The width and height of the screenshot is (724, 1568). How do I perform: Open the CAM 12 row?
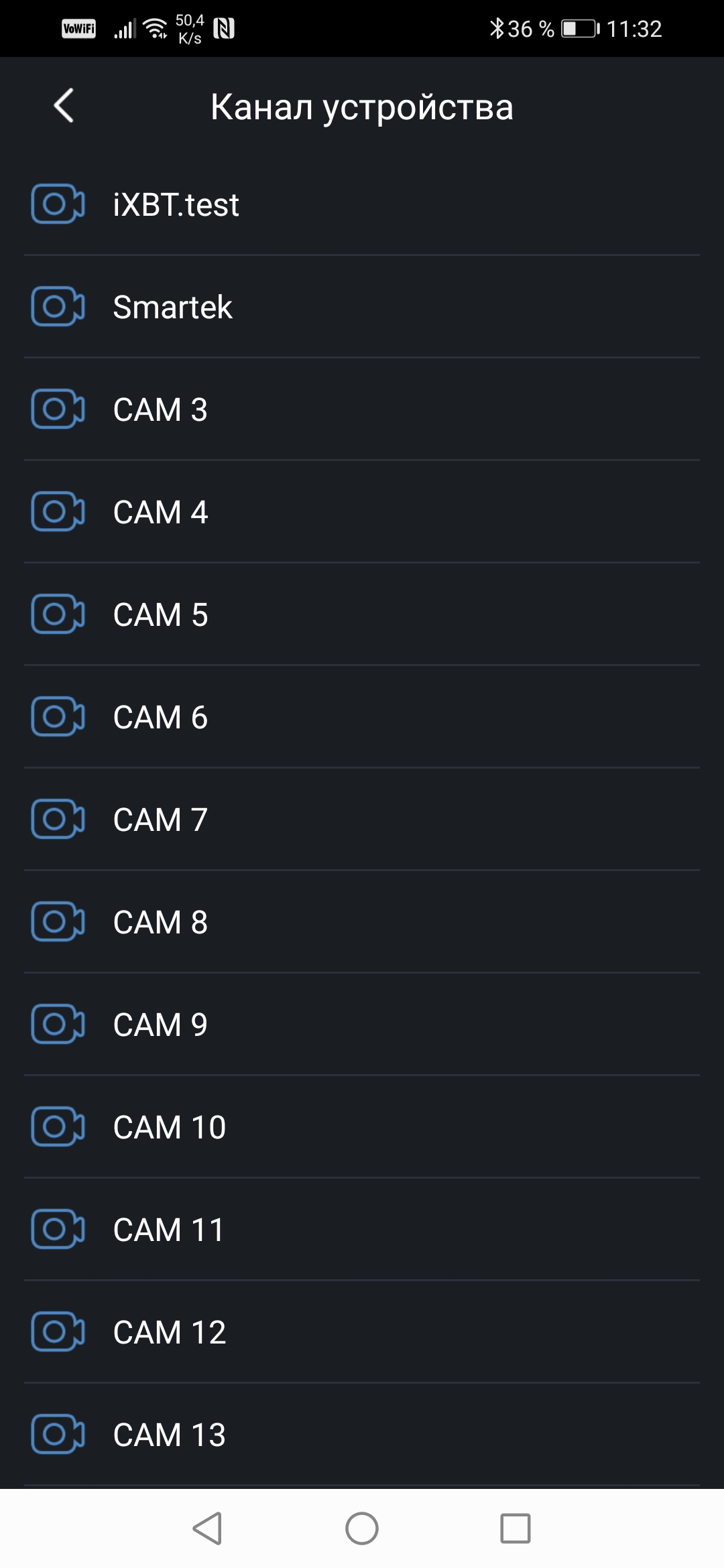[x=169, y=1332]
